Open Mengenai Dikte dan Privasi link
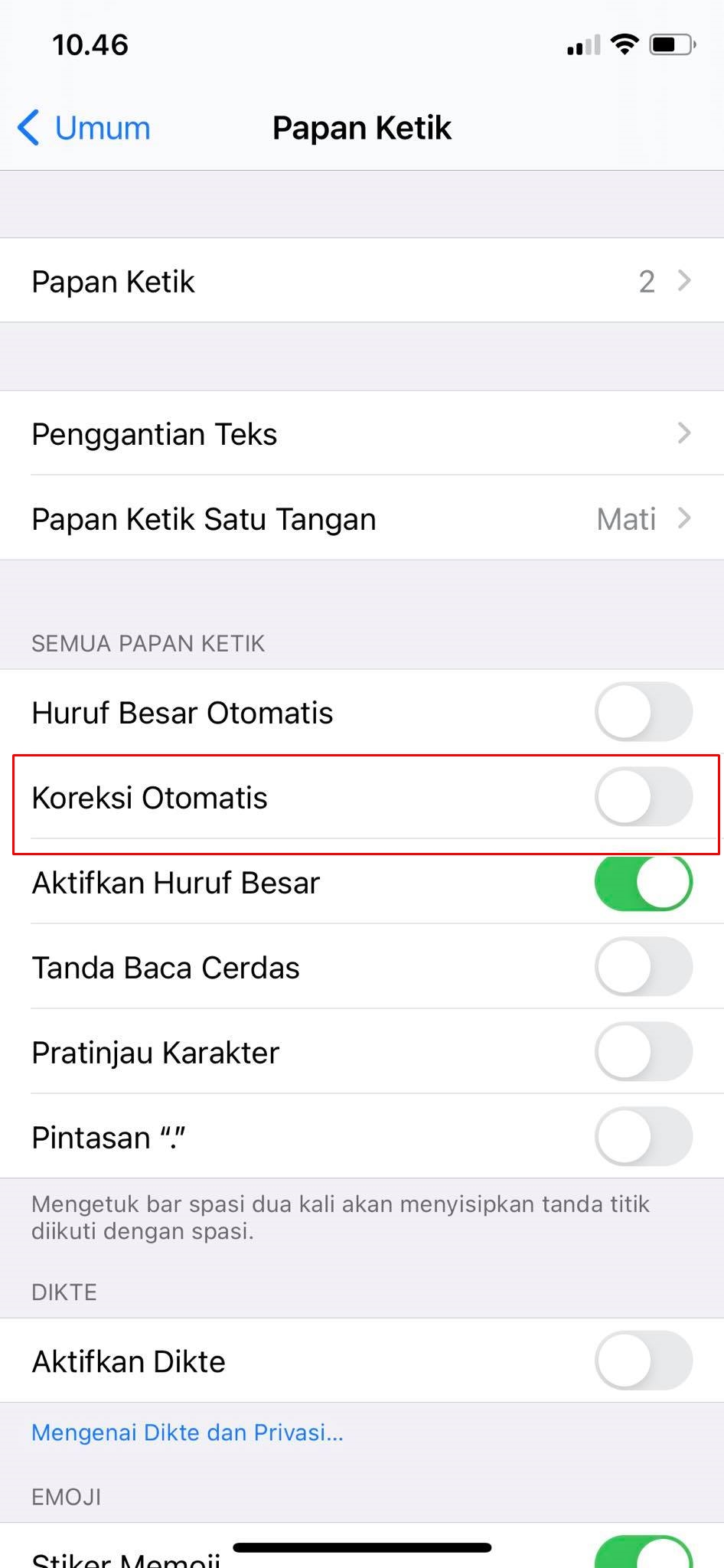724x1568 pixels. (188, 1432)
